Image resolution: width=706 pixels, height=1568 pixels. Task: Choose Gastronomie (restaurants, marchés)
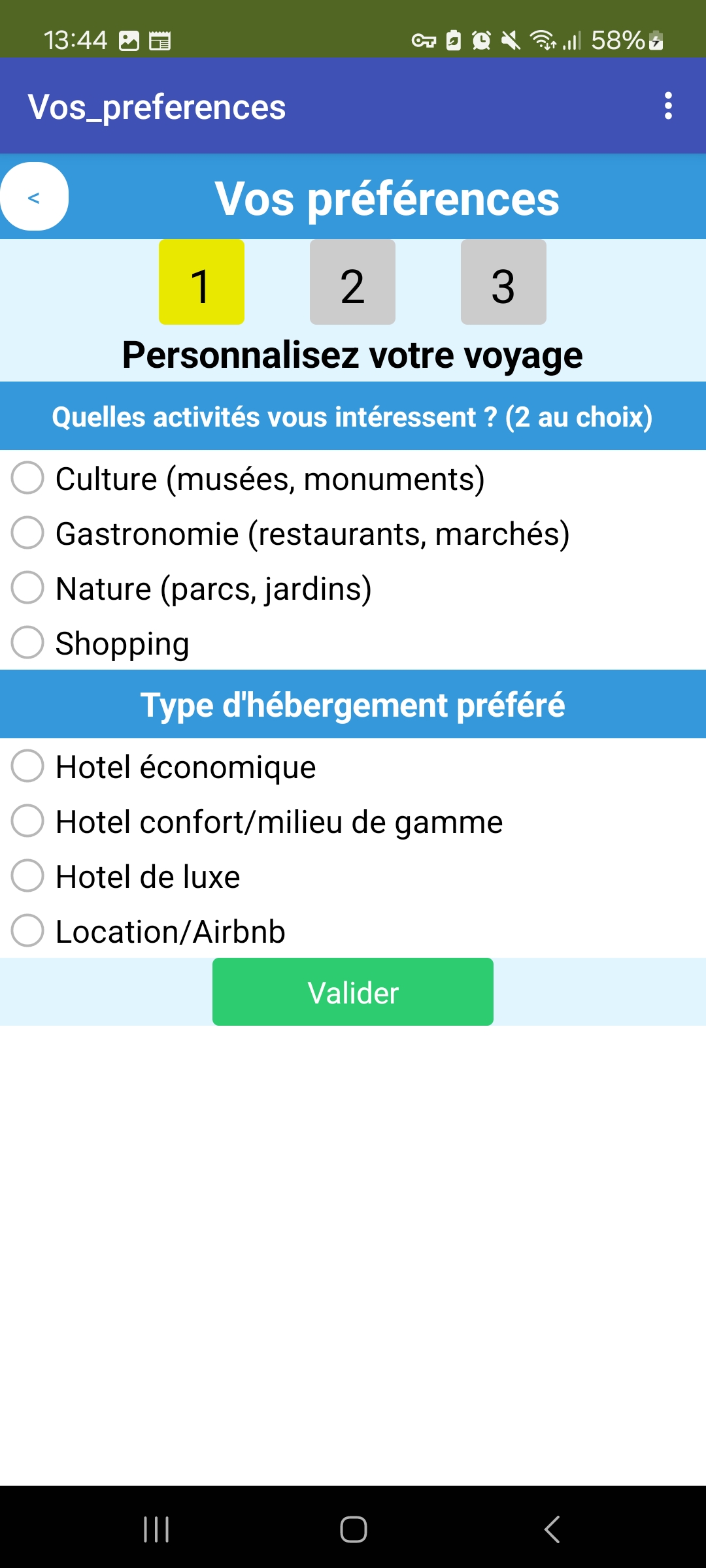[x=291, y=533]
